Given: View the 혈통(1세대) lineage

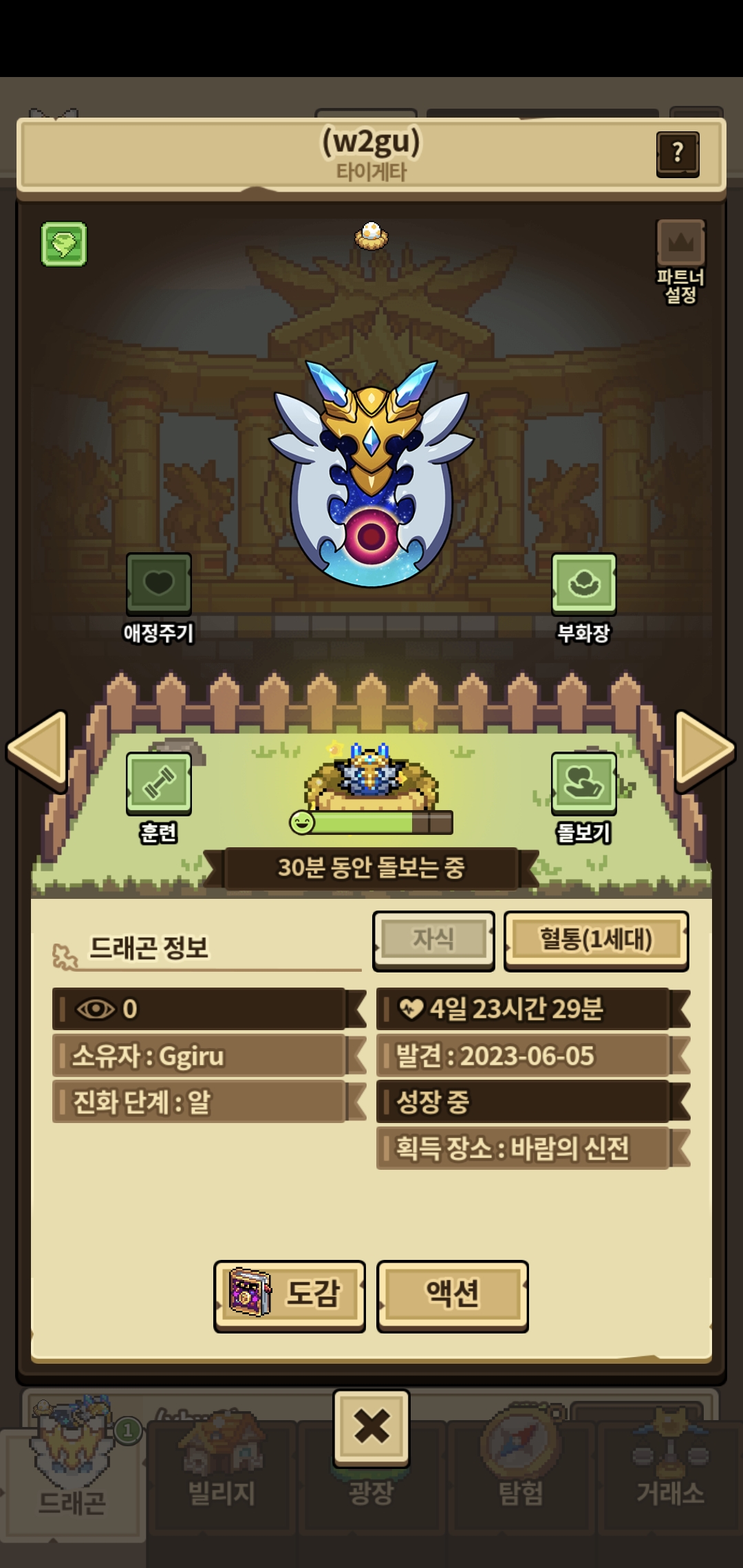Looking at the screenshot, I should tap(596, 941).
